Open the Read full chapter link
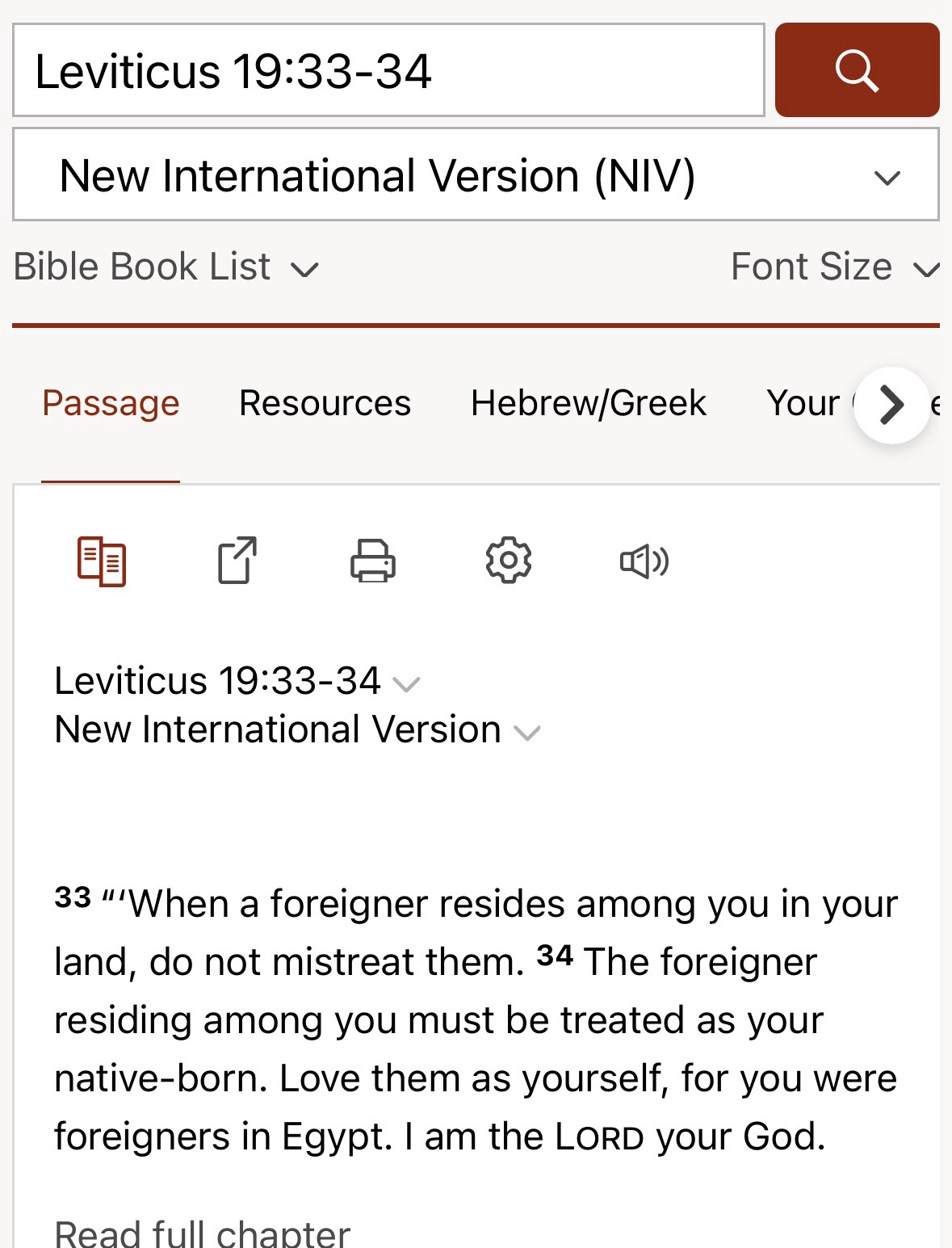The height and width of the screenshot is (1248, 952). click(x=202, y=1233)
